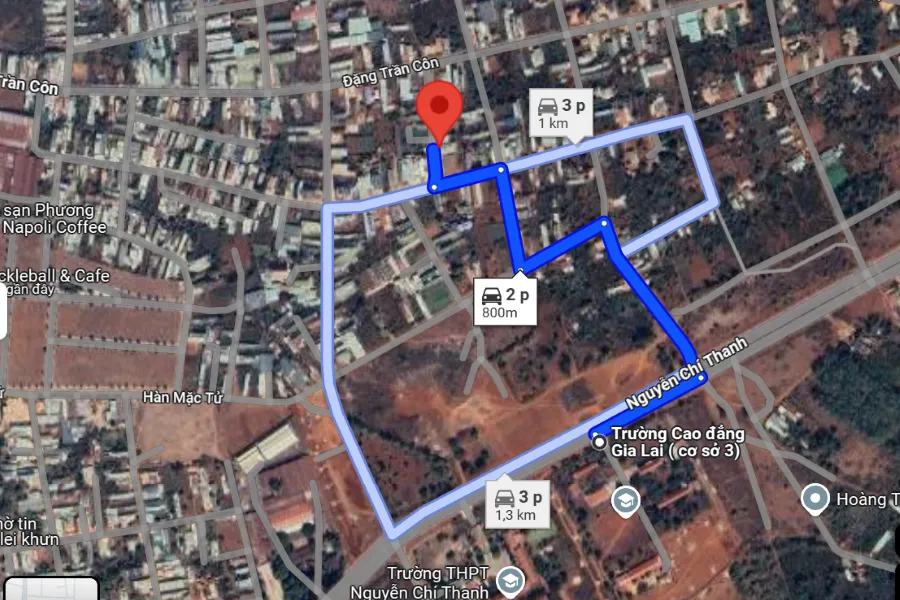Select the 2 p 800m route label

(506, 301)
